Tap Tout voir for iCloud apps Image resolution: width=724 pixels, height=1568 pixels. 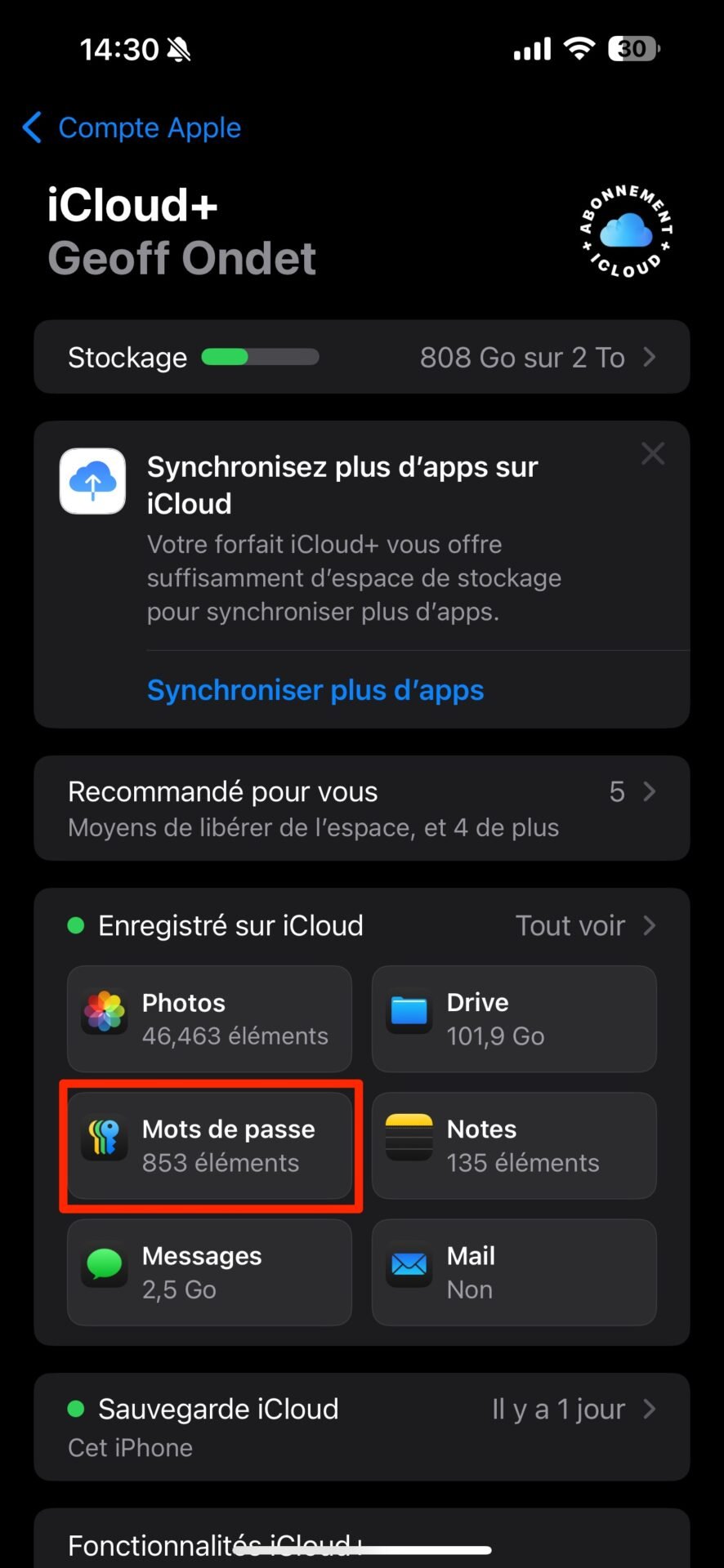585,925
